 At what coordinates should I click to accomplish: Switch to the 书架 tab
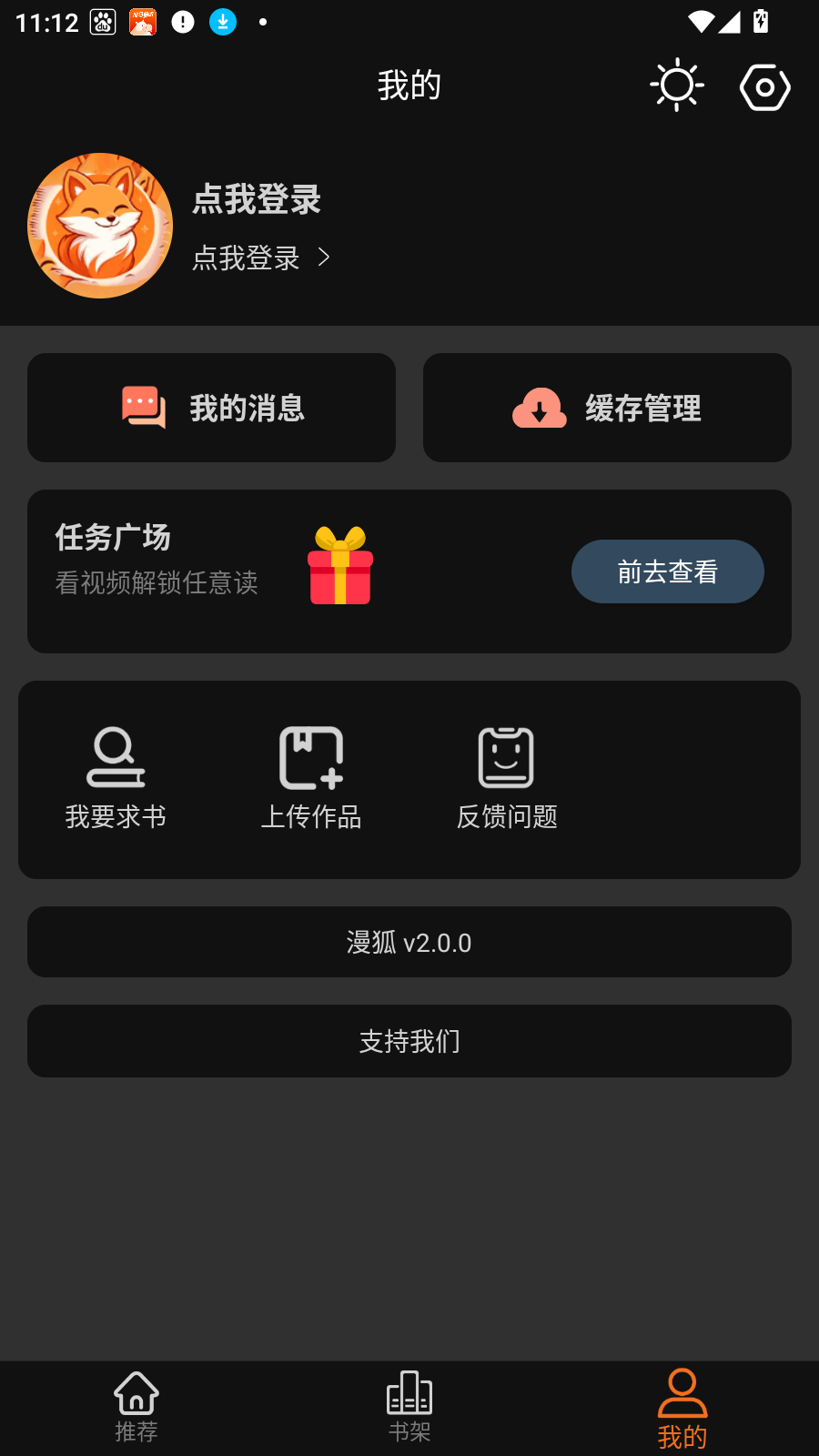409,1407
